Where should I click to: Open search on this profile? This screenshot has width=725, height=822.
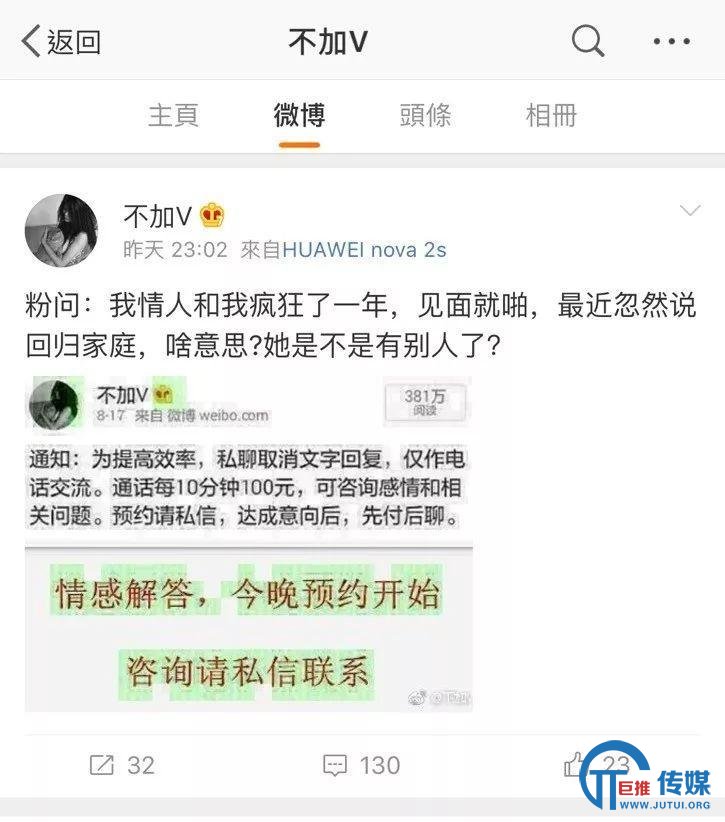point(588,41)
